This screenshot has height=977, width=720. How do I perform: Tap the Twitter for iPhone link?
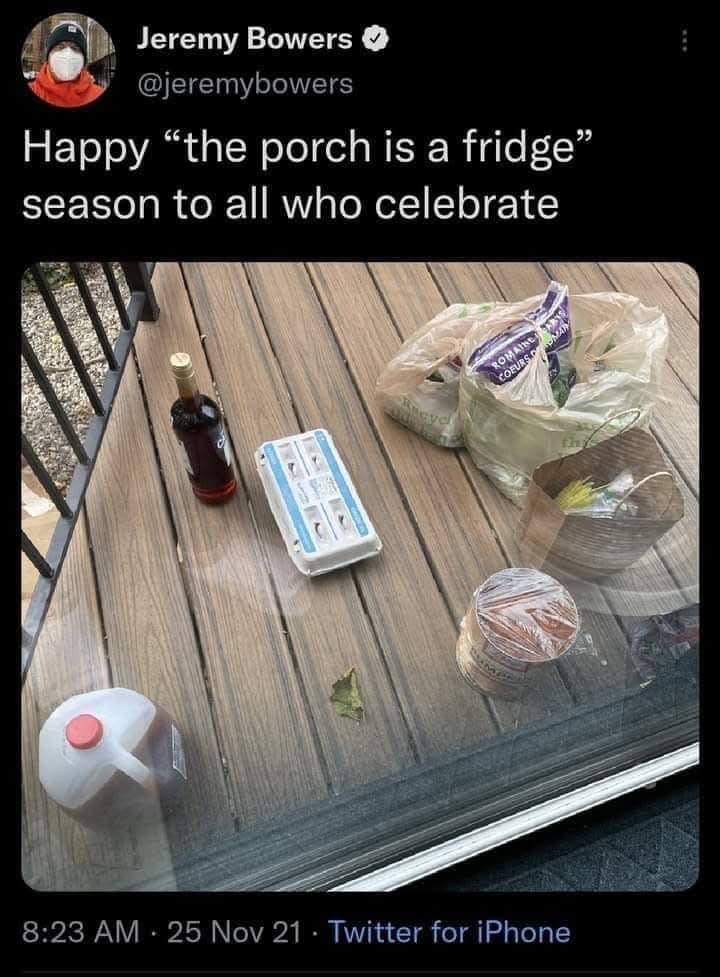point(449,933)
